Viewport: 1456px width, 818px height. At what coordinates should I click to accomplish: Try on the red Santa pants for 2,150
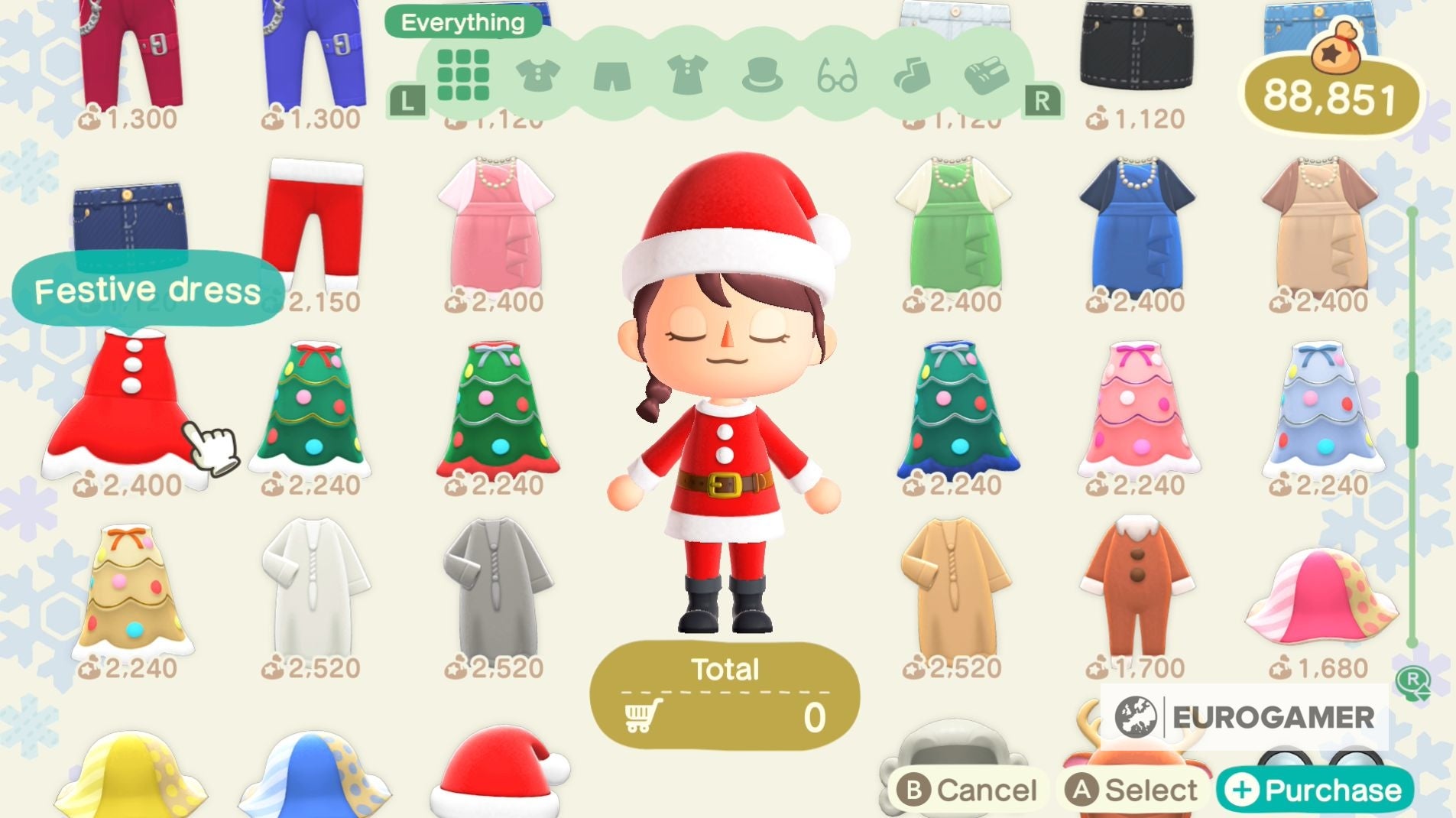point(313,222)
